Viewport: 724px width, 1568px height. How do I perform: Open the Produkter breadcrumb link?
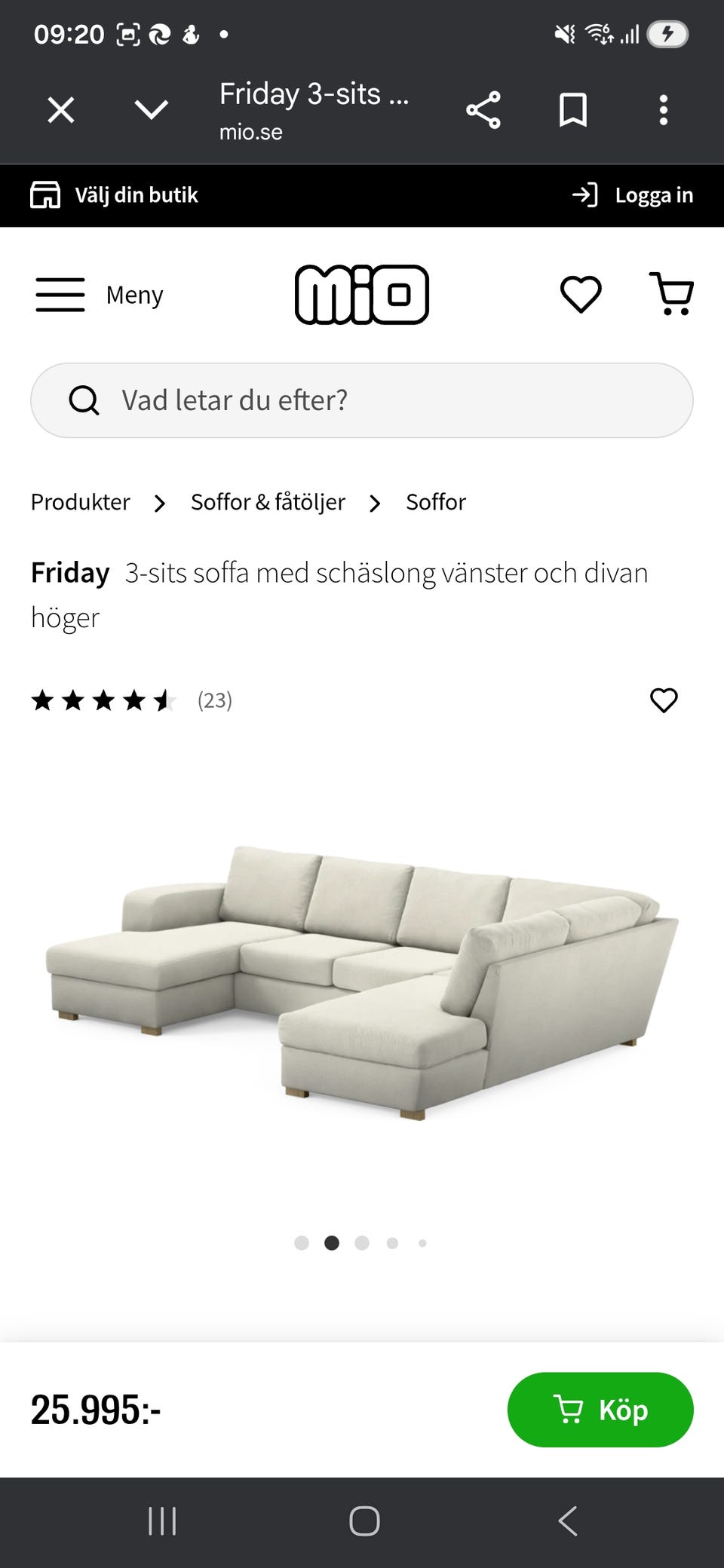(x=80, y=502)
